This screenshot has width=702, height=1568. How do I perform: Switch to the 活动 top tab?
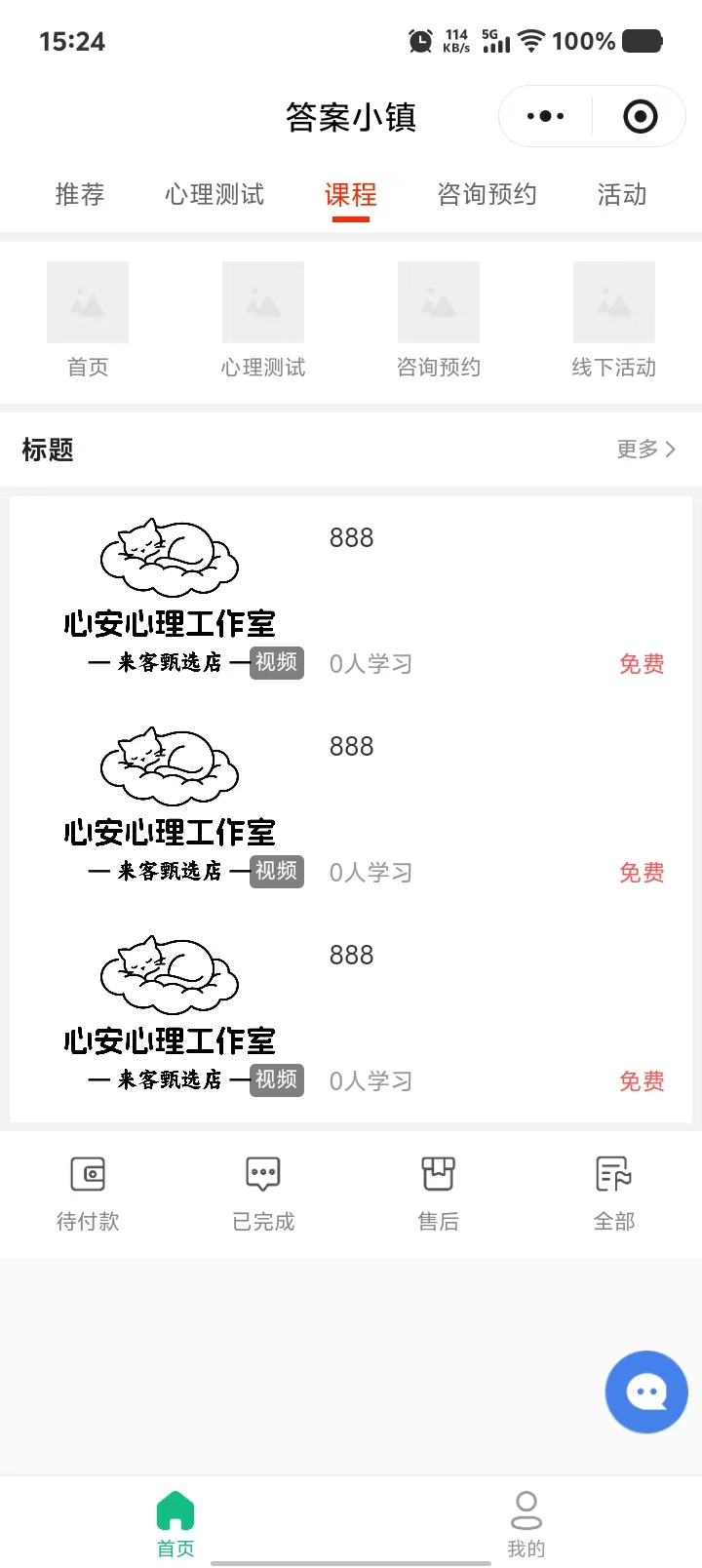pos(622,195)
